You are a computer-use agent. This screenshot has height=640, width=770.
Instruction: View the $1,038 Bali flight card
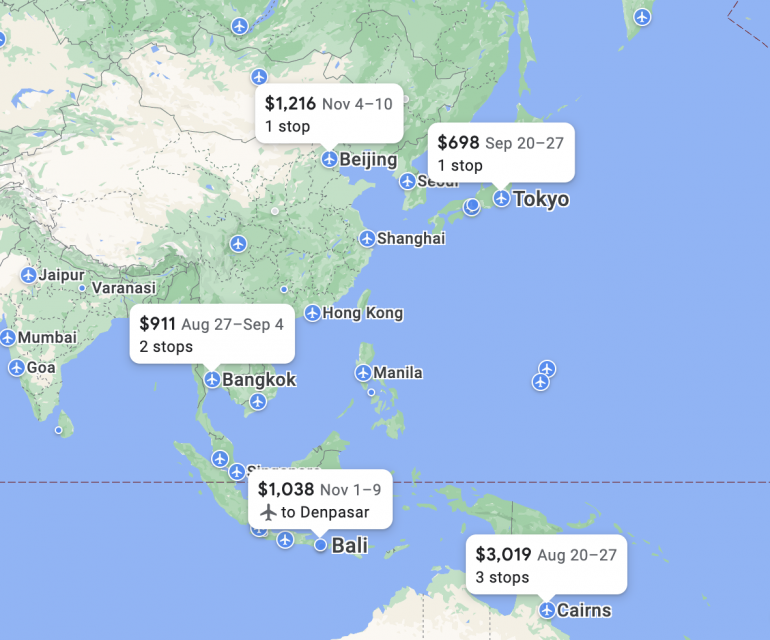(319, 500)
